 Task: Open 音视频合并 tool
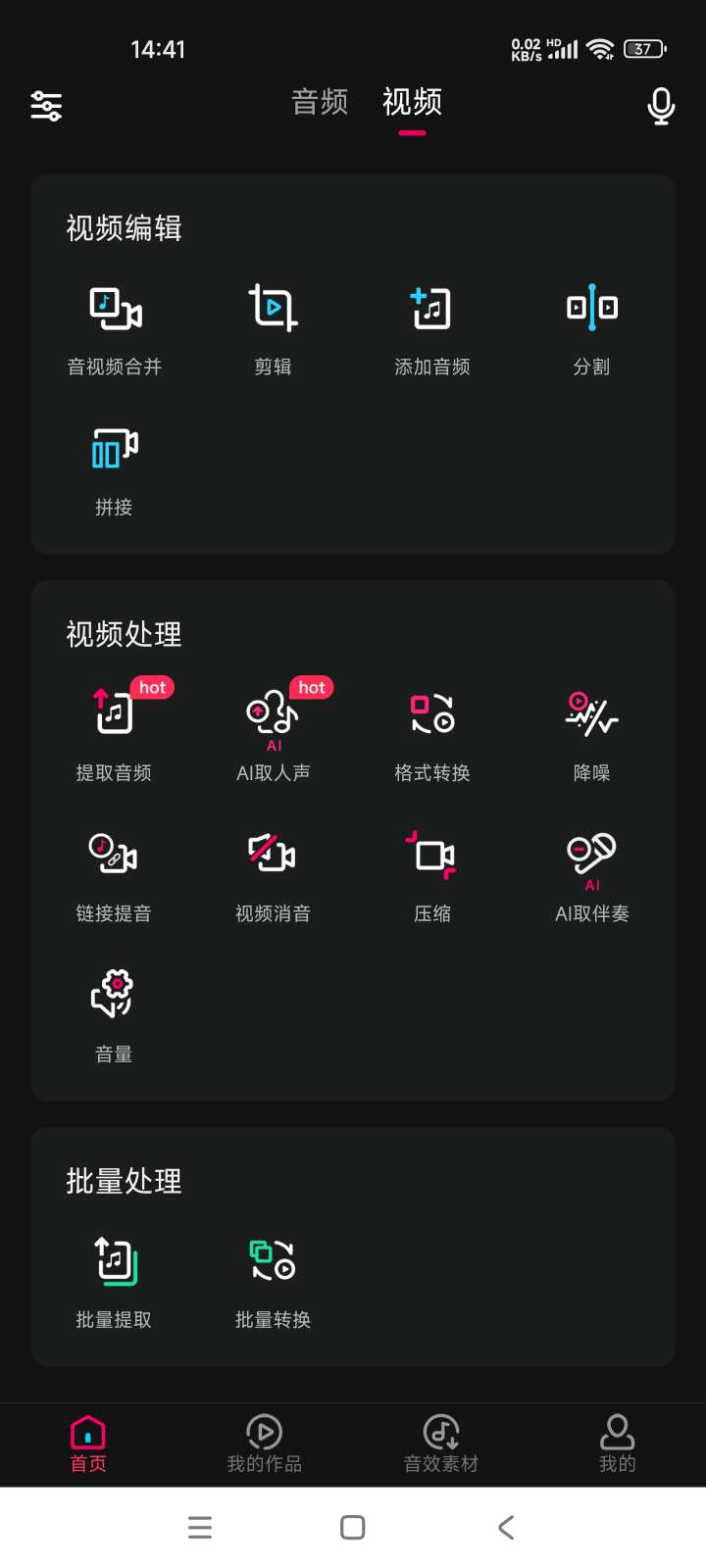coord(115,328)
